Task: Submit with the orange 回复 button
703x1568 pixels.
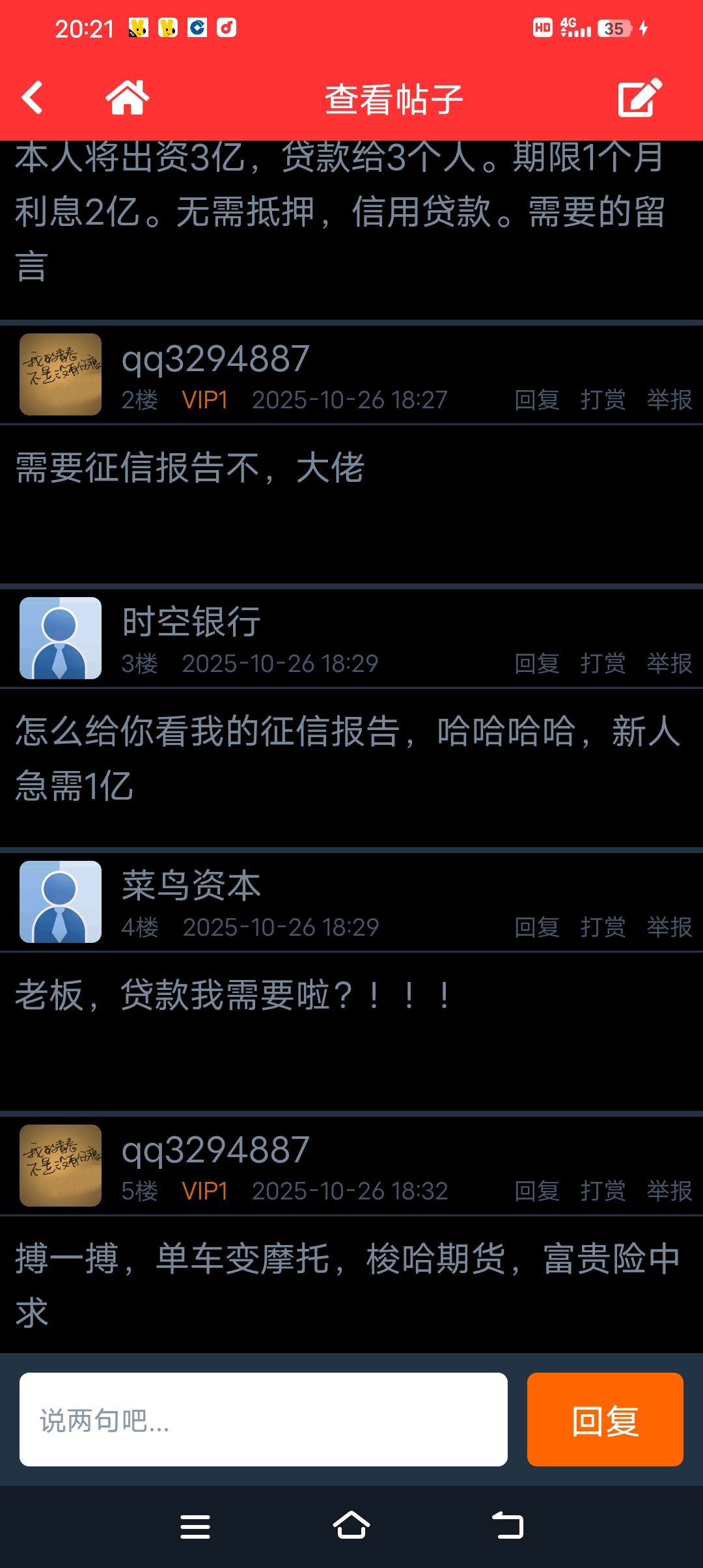Action: 605,1420
